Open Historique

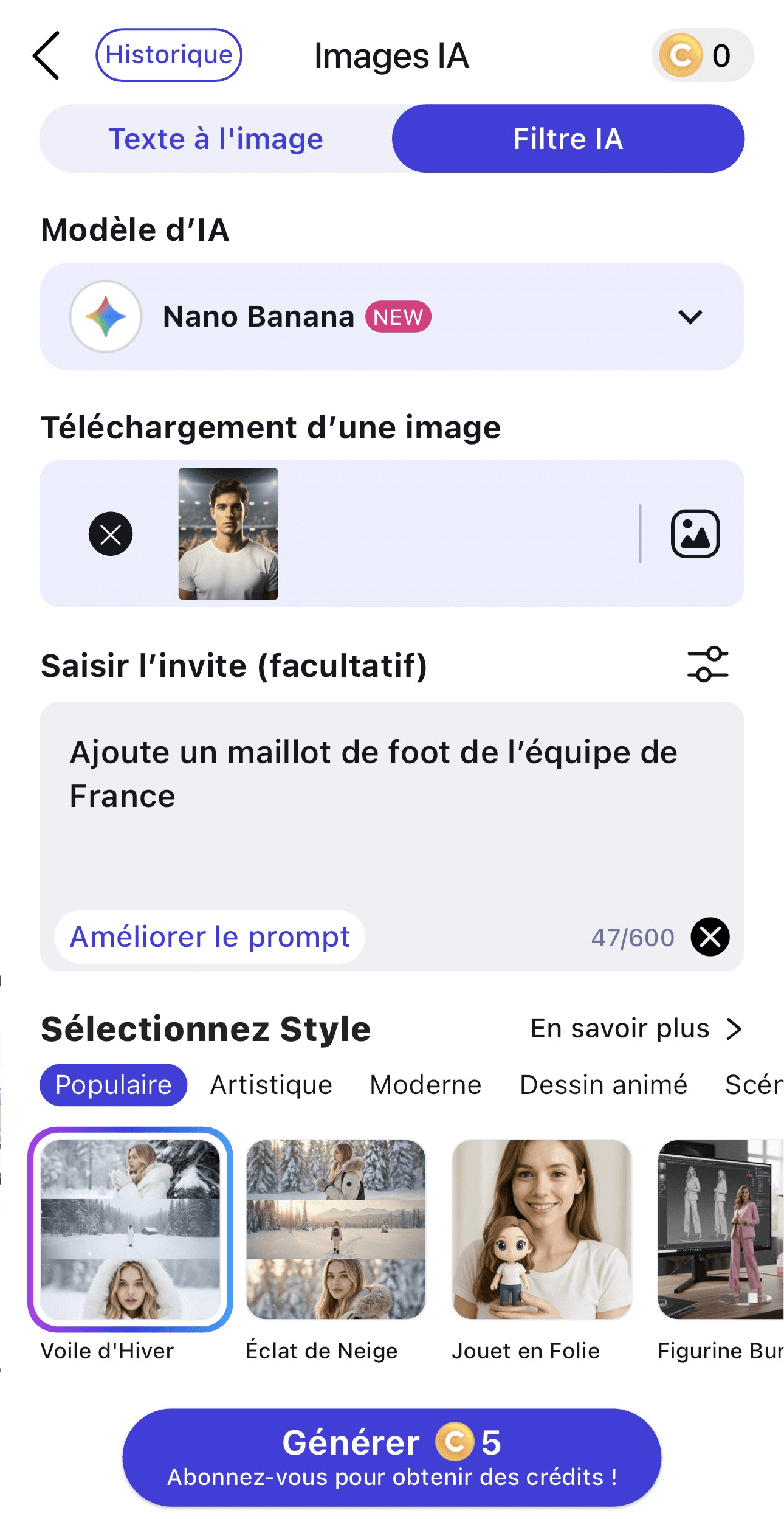(168, 55)
